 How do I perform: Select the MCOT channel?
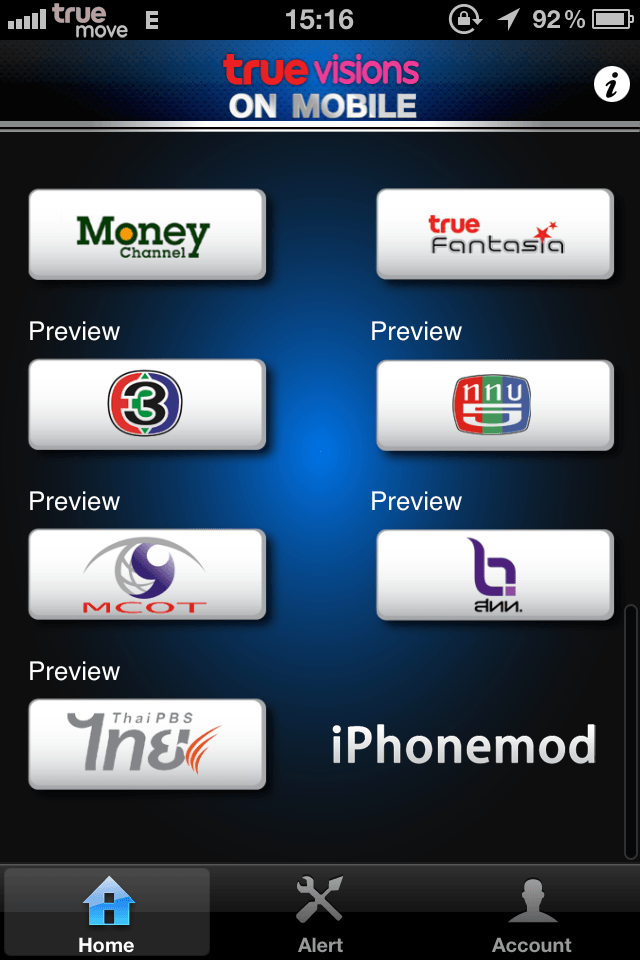tap(147, 574)
